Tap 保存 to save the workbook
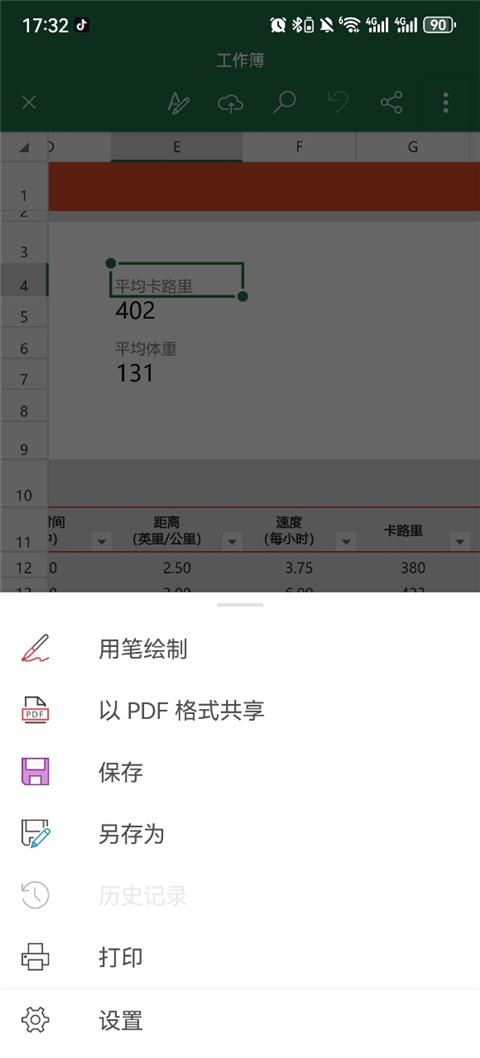This screenshot has width=480, height=1058. click(x=240, y=772)
